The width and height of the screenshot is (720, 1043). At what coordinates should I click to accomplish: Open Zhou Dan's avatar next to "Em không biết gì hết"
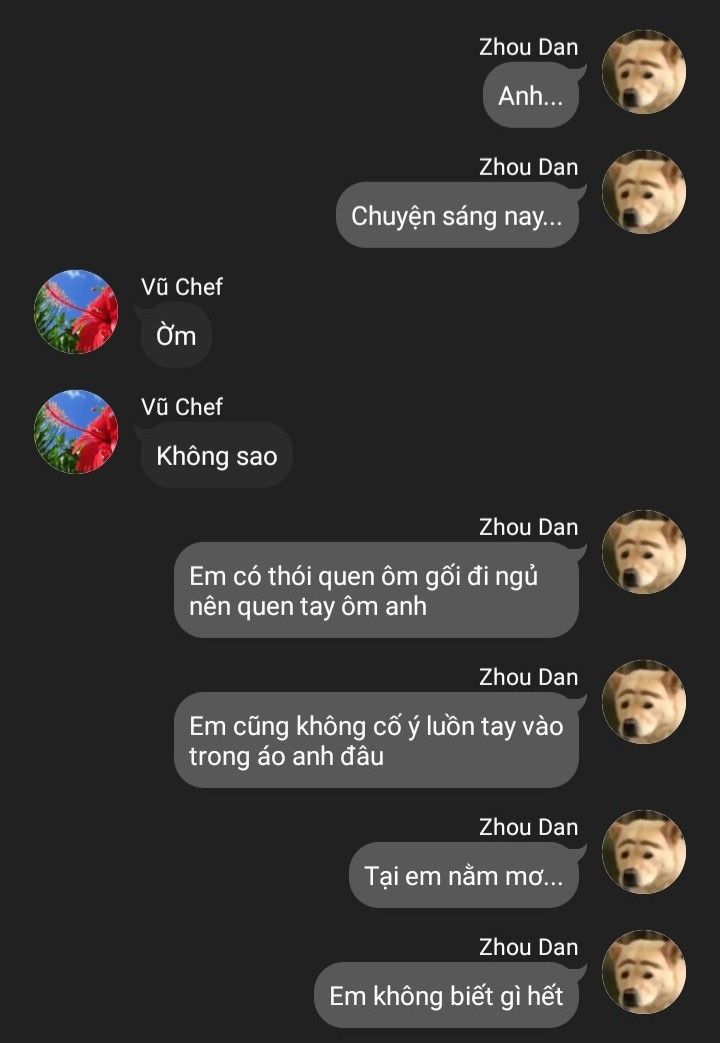[x=644, y=972]
